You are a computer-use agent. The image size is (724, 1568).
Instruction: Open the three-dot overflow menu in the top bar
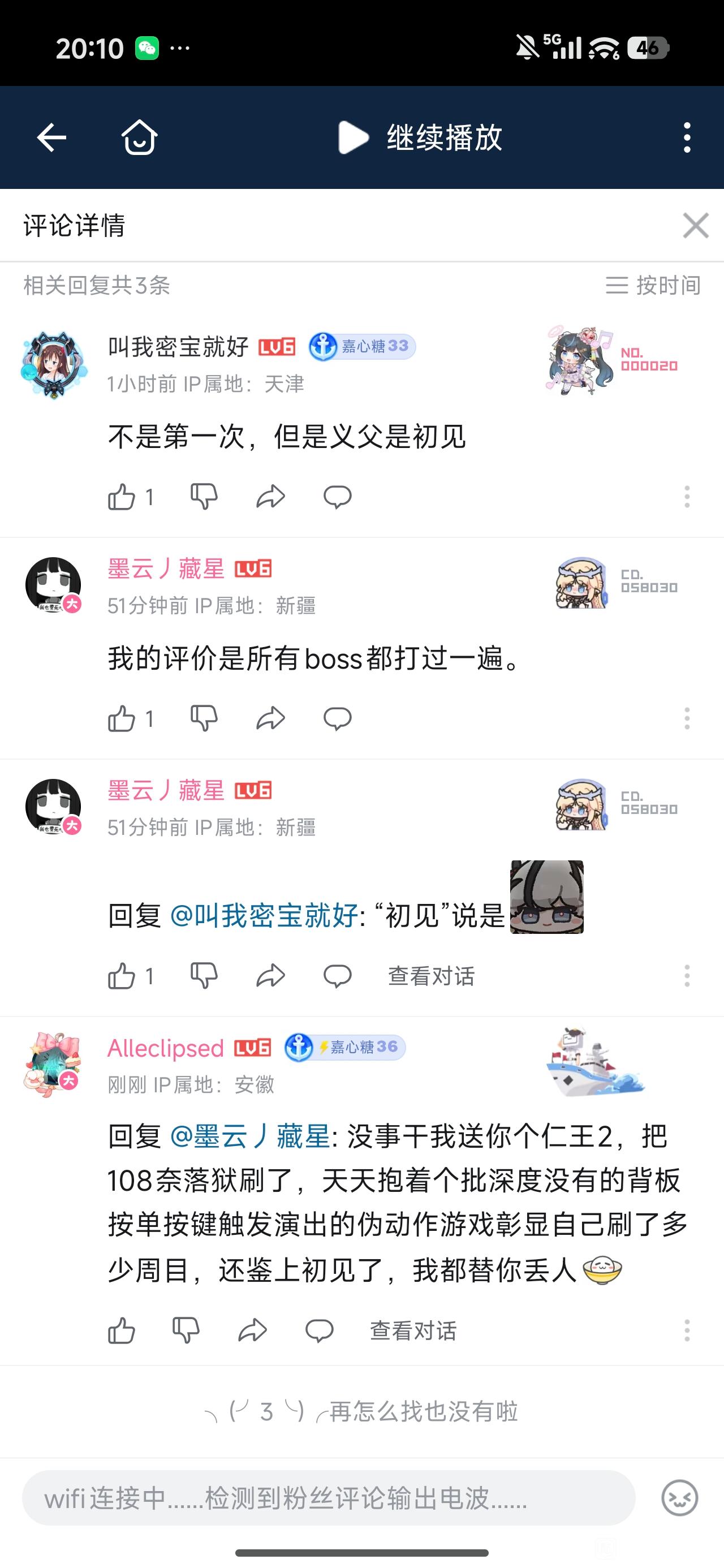687,137
